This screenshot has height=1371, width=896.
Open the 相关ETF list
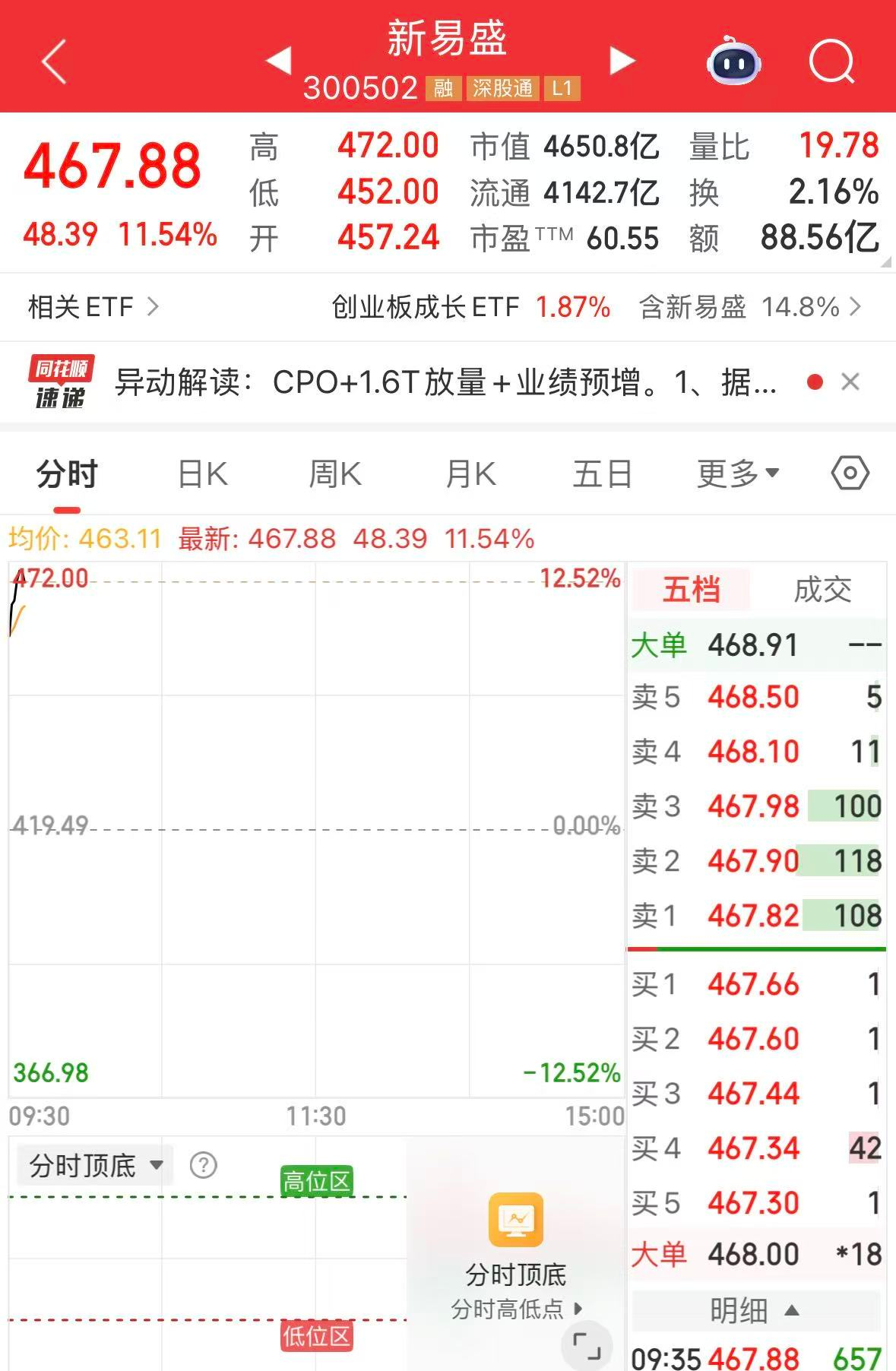(x=93, y=307)
